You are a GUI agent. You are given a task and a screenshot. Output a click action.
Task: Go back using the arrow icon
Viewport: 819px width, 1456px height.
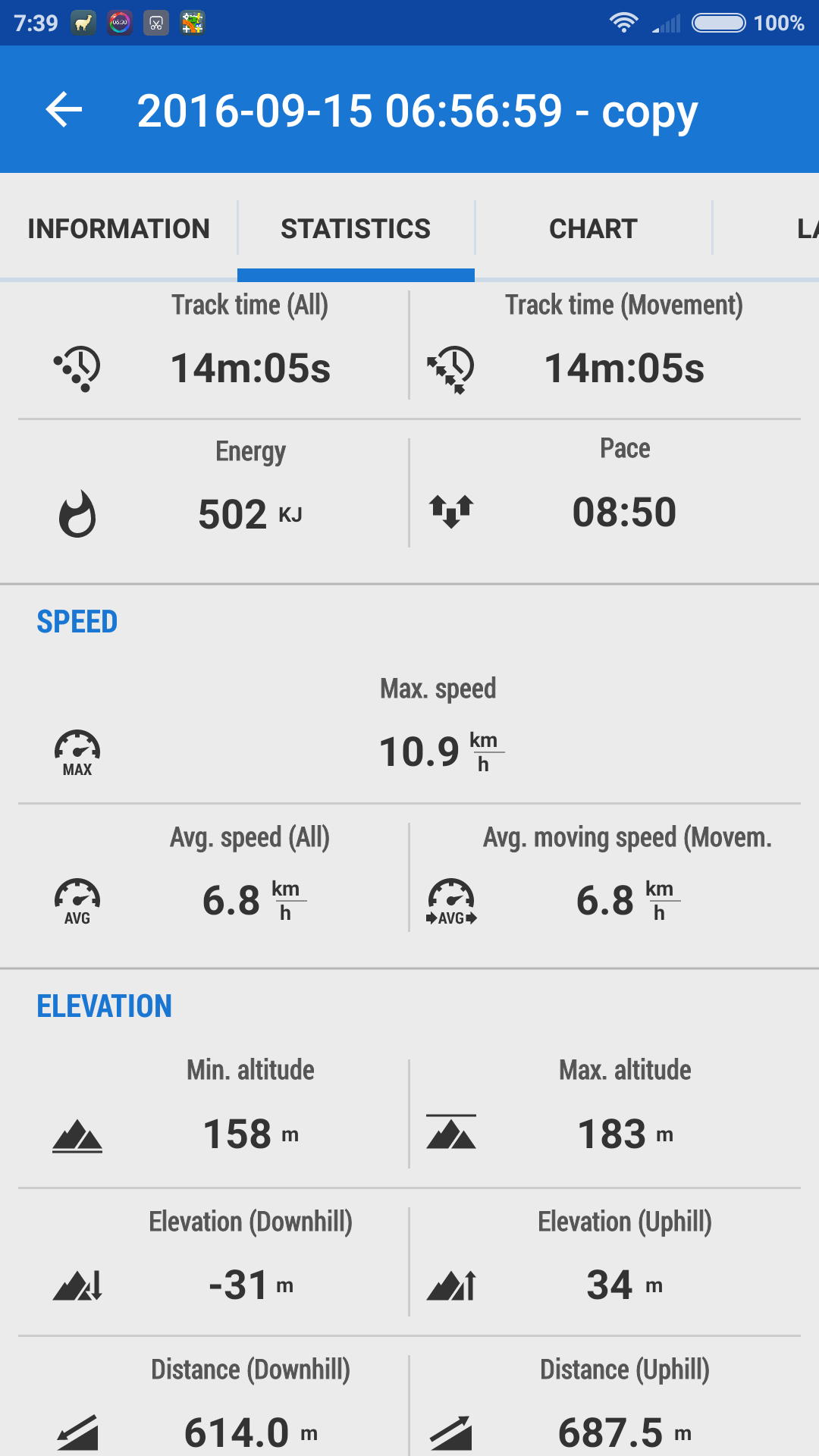(64, 110)
